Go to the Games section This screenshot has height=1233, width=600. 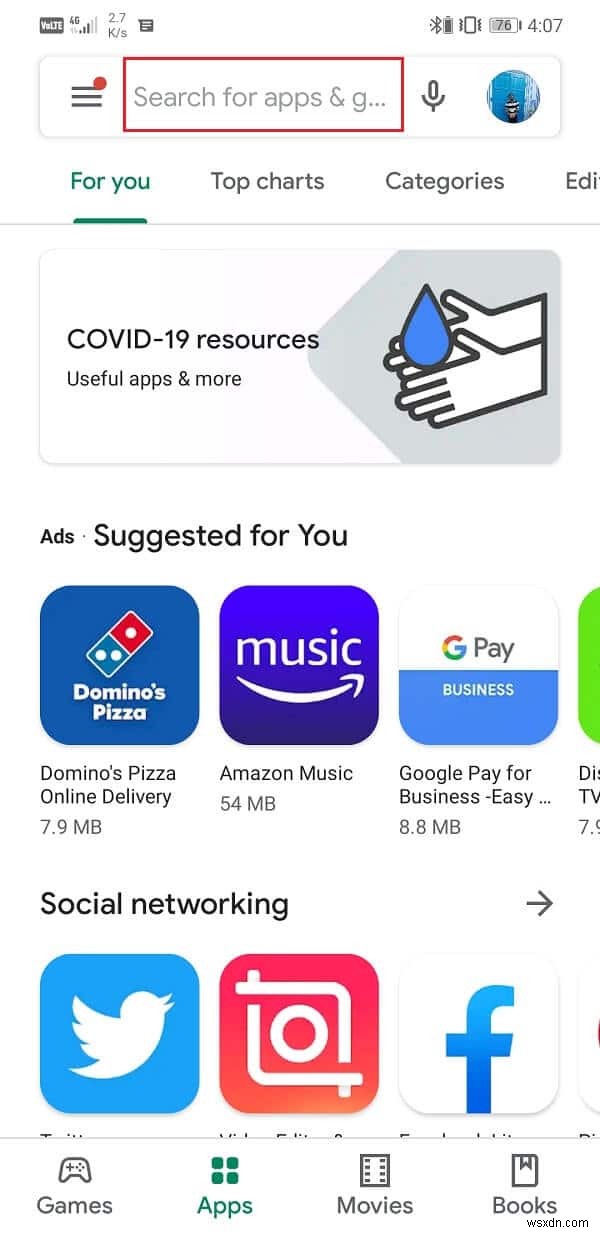point(75,1186)
